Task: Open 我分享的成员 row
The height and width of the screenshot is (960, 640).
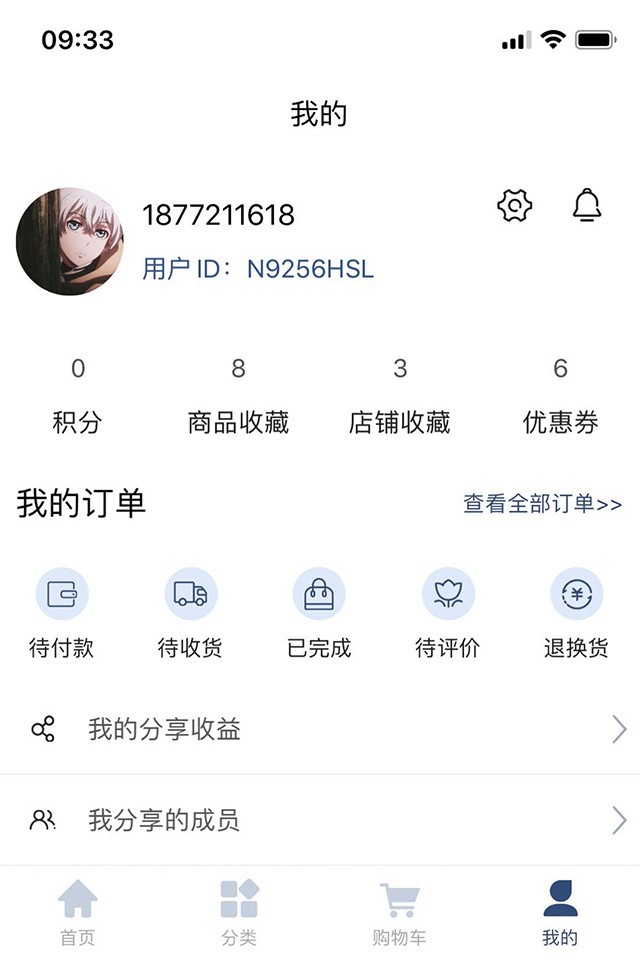Action: (x=320, y=822)
